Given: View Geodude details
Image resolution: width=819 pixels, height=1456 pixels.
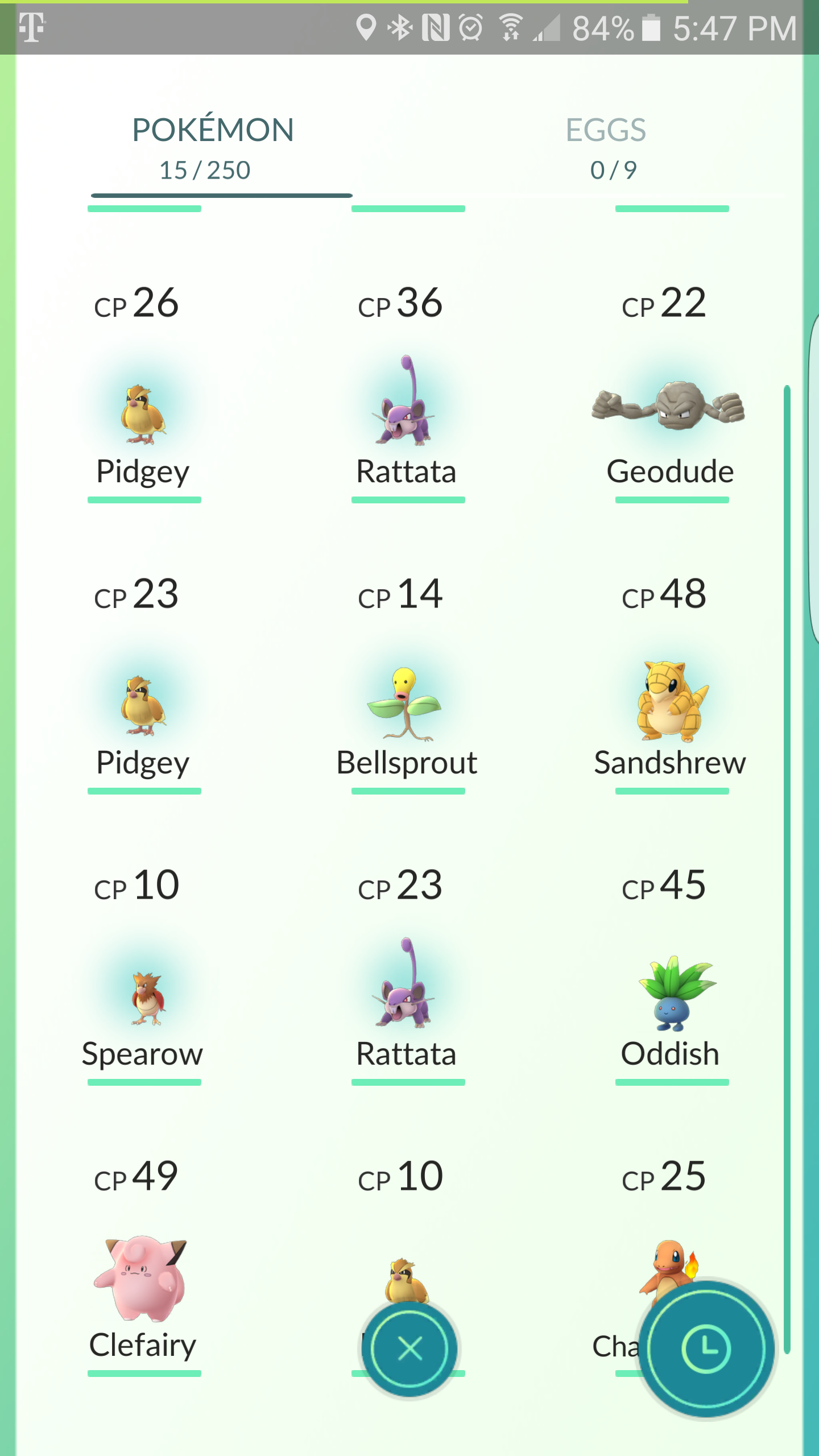Looking at the screenshot, I should click(670, 408).
